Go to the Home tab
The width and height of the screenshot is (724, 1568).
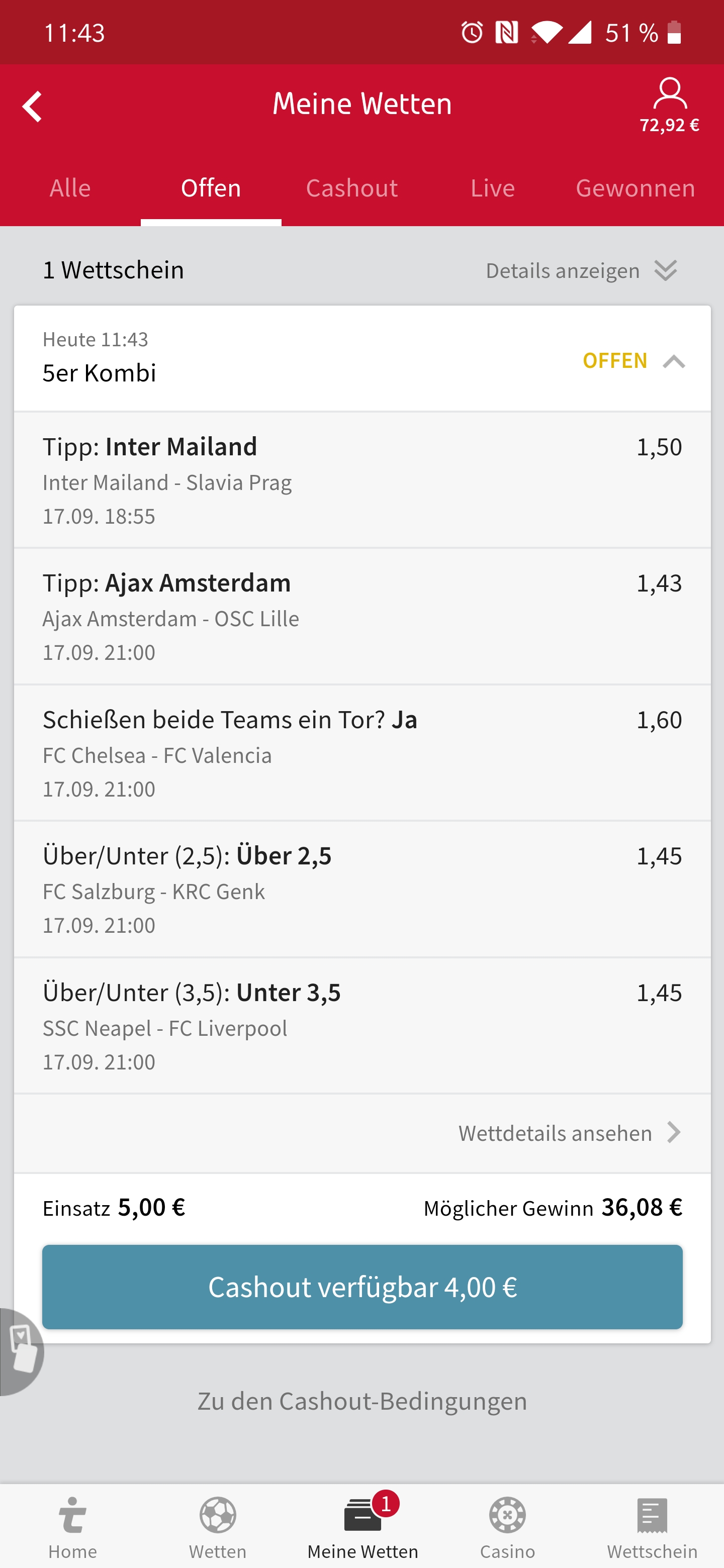pyautogui.click(x=72, y=1526)
